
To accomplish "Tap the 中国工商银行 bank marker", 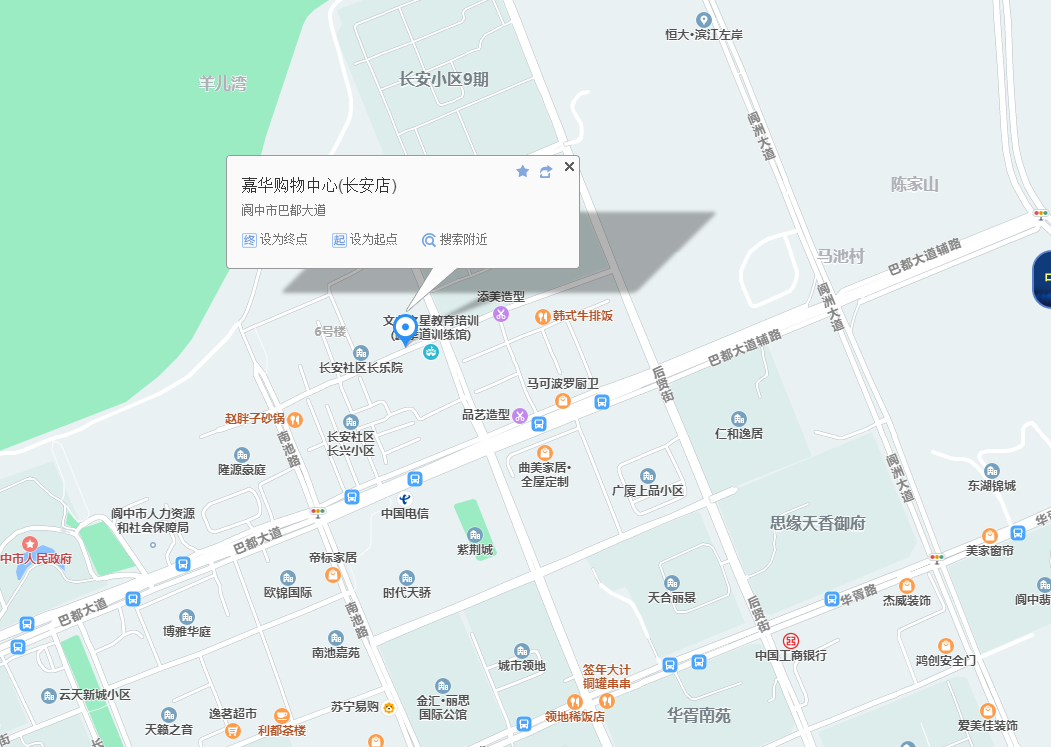I will coord(791,640).
